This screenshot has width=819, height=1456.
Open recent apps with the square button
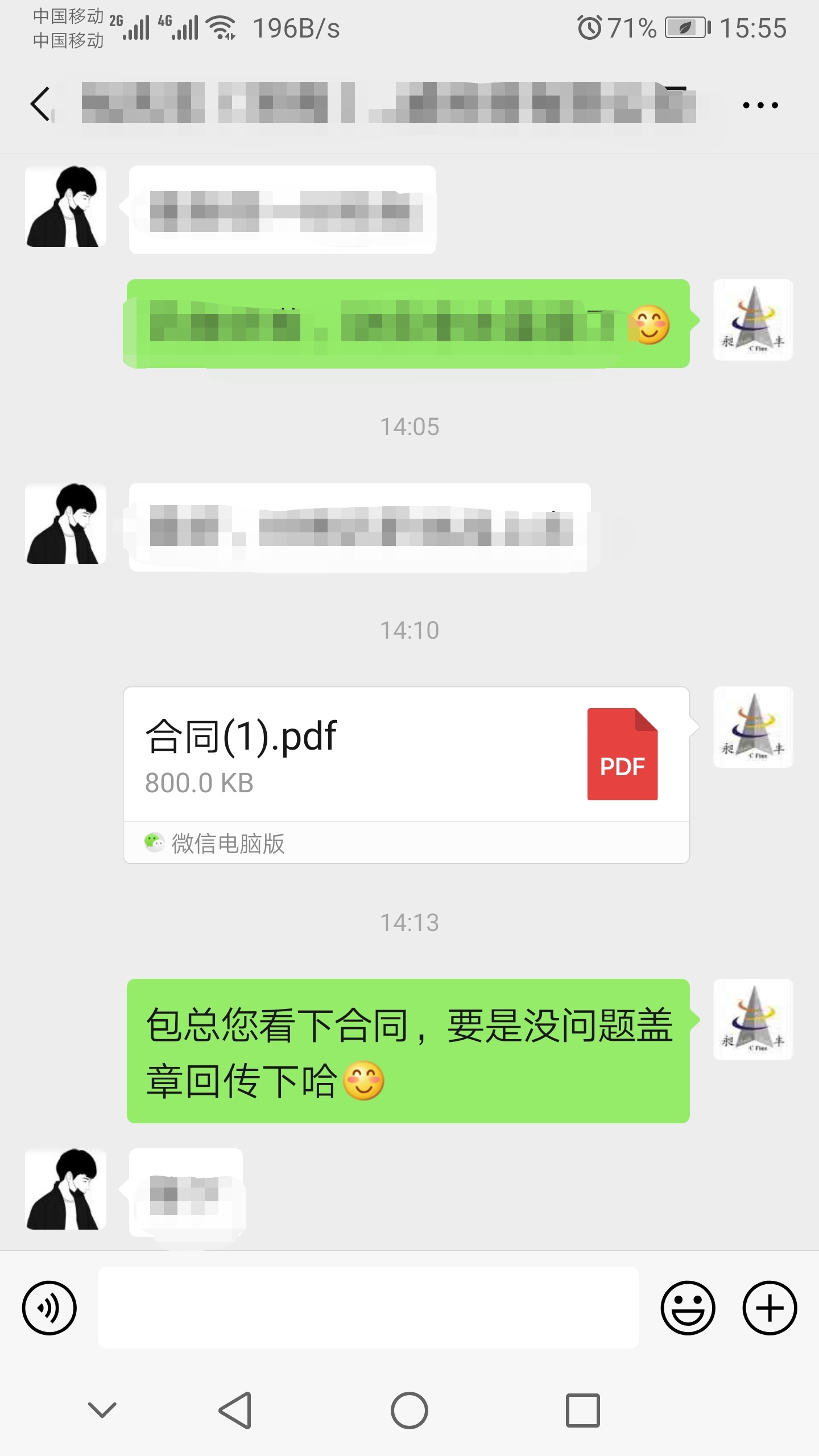pos(582,1410)
